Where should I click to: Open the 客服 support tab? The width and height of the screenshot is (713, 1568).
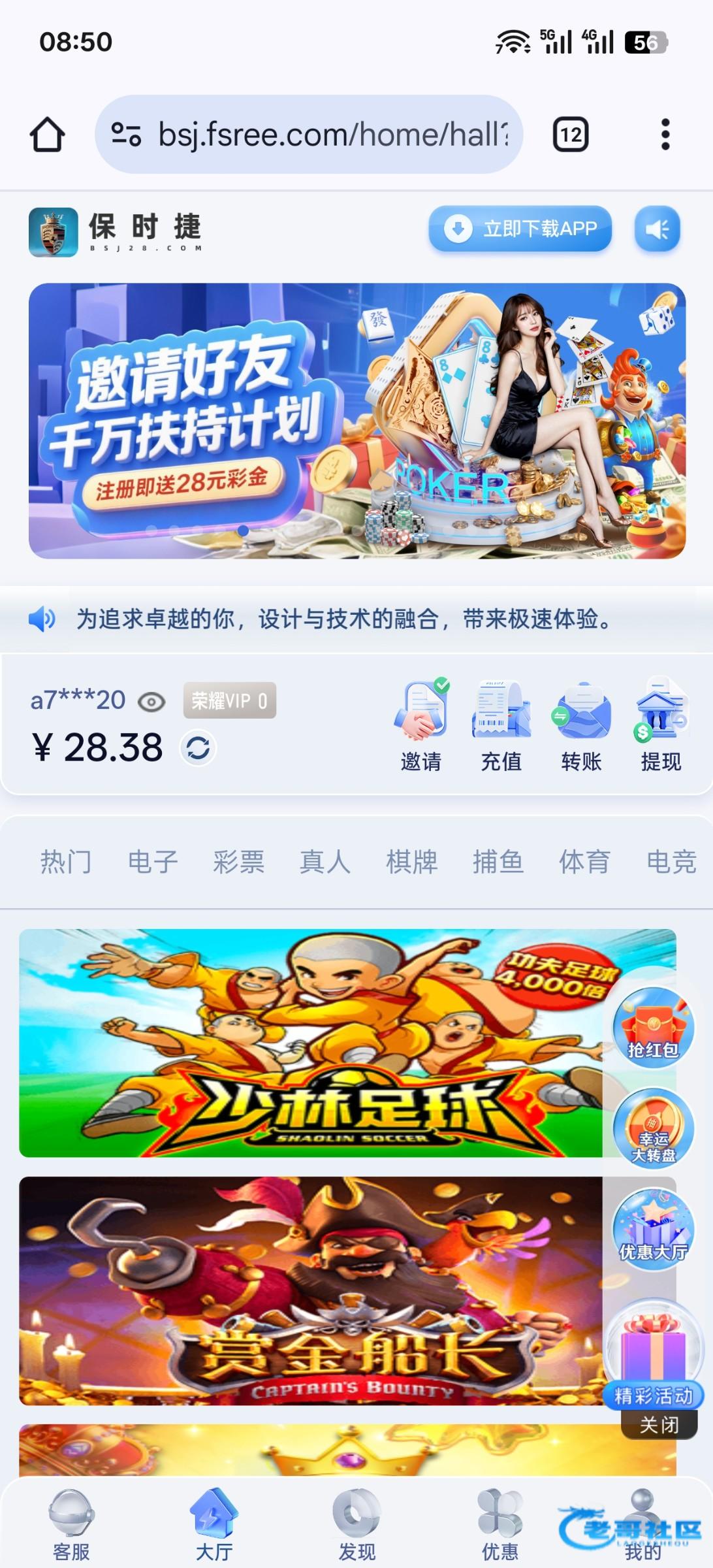tap(71, 1525)
